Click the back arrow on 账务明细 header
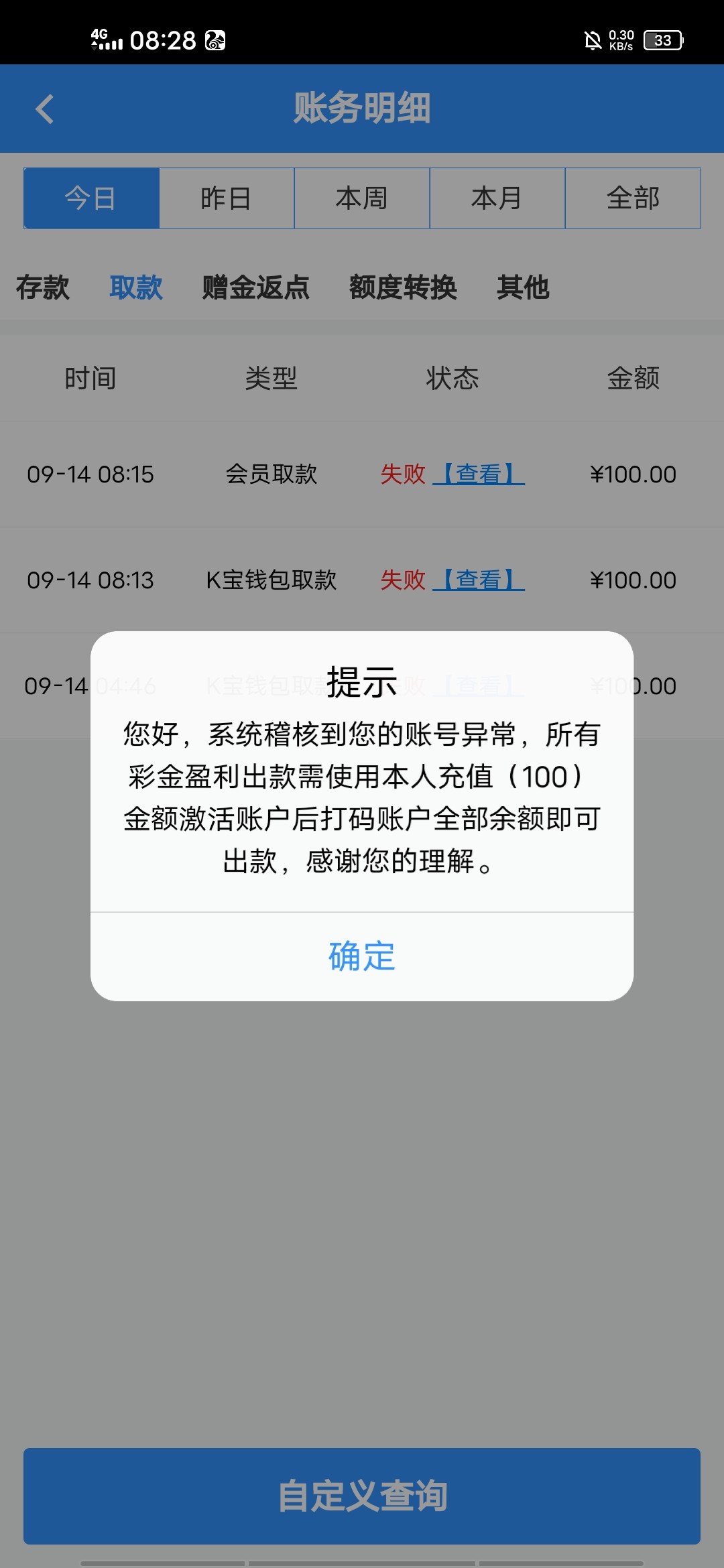The width and height of the screenshot is (724, 1568). (45, 109)
